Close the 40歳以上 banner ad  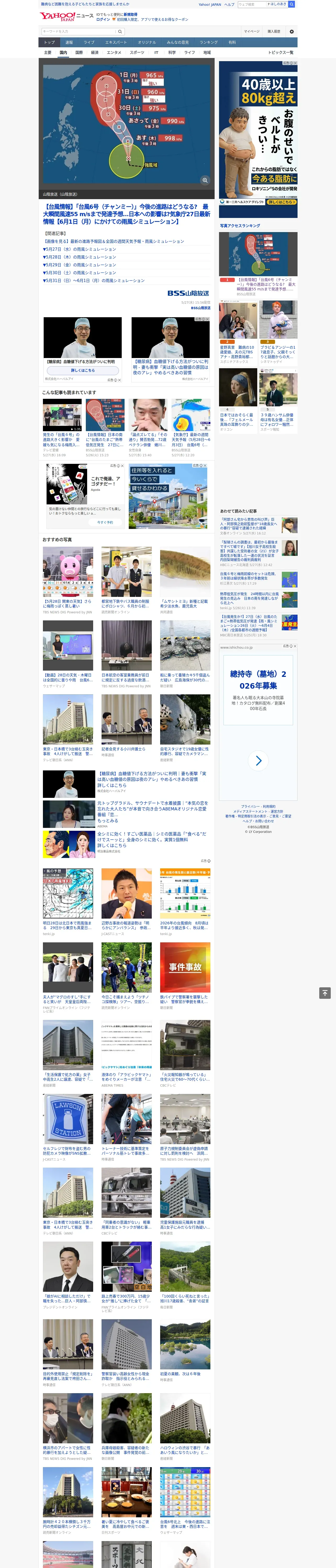click(295, 63)
